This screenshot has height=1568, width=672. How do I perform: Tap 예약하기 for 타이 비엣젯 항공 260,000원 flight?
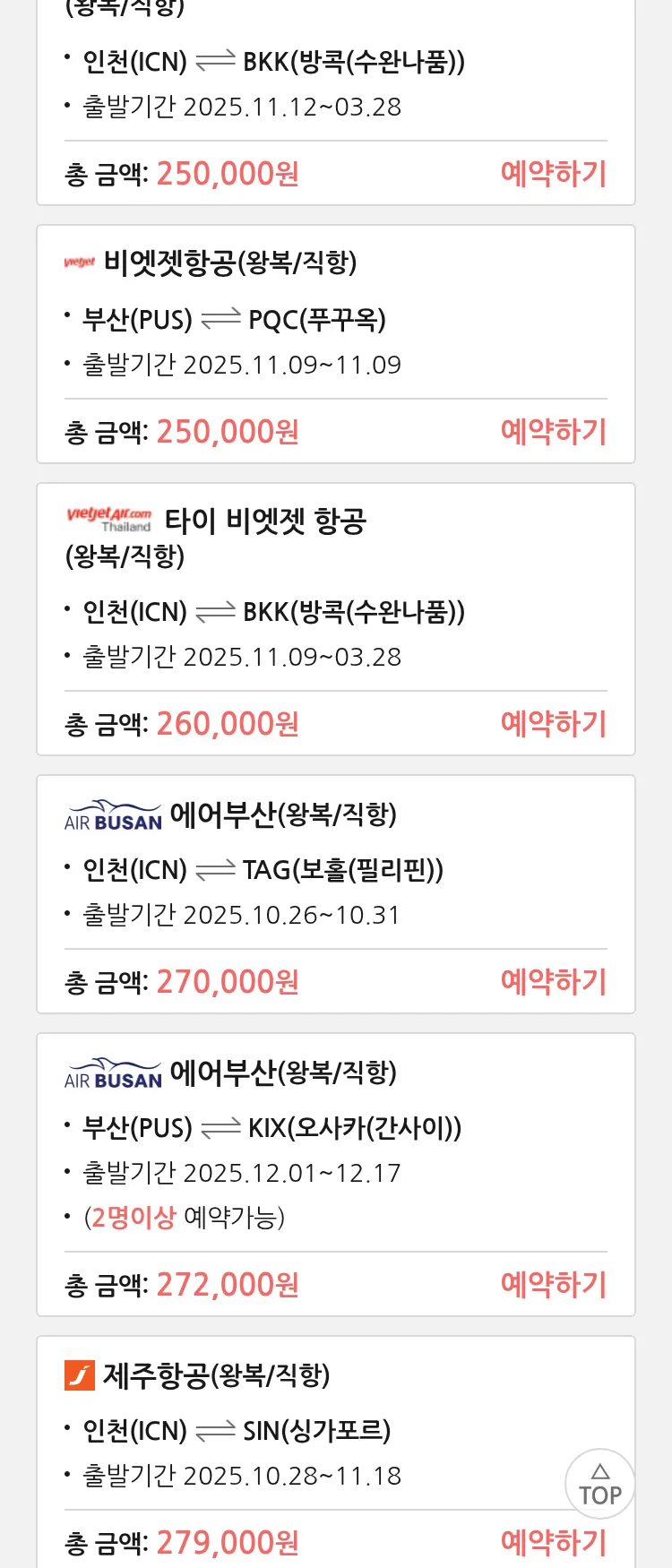tap(553, 724)
